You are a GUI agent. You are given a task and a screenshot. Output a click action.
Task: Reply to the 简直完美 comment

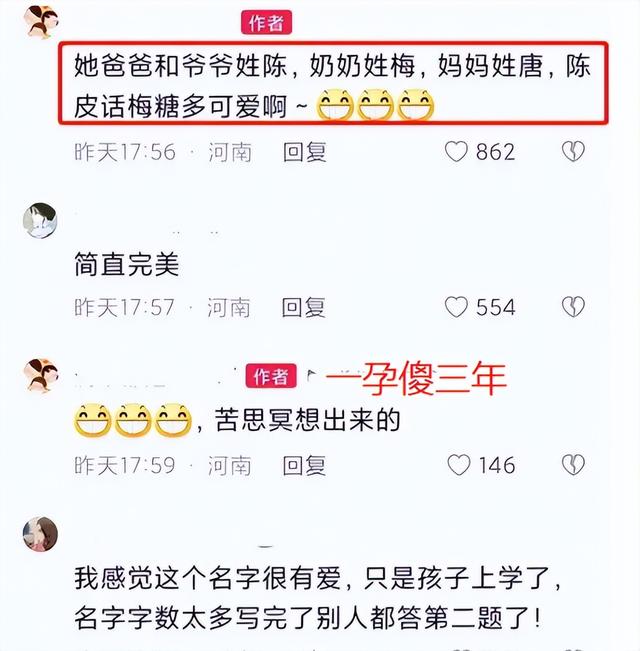click(304, 307)
